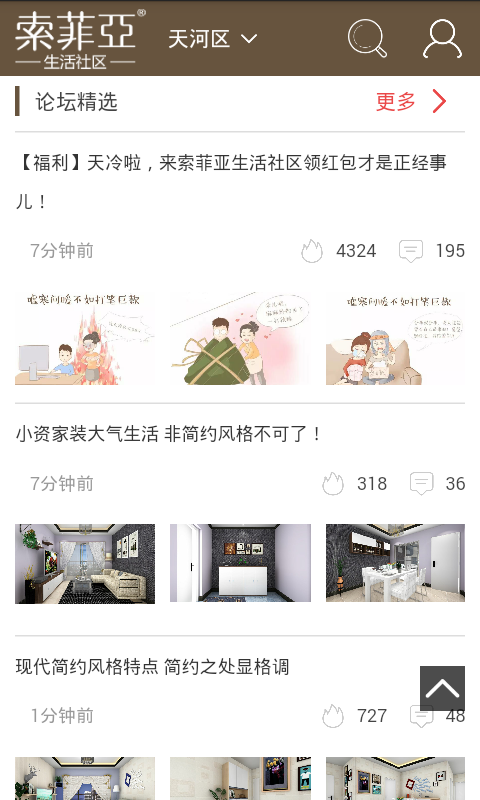Expand the 天河区 district dropdown
The height and width of the screenshot is (800, 480).
[x=213, y=39]
